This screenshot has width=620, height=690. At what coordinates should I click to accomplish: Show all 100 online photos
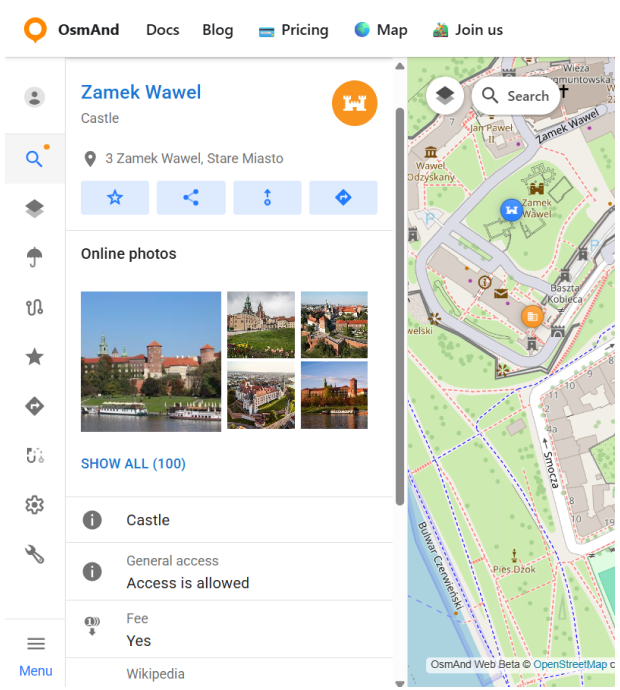pyautogui.click(x=133, y=464)
